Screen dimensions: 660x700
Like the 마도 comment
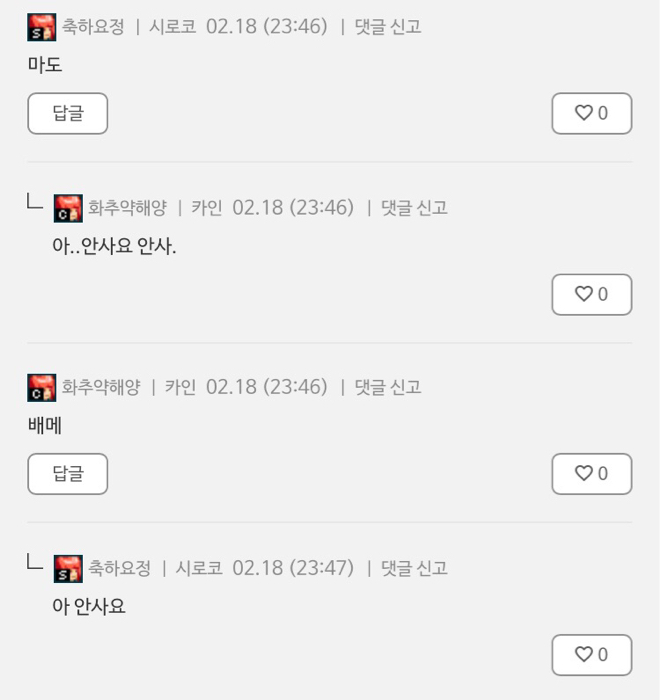[x=591, y=114]
